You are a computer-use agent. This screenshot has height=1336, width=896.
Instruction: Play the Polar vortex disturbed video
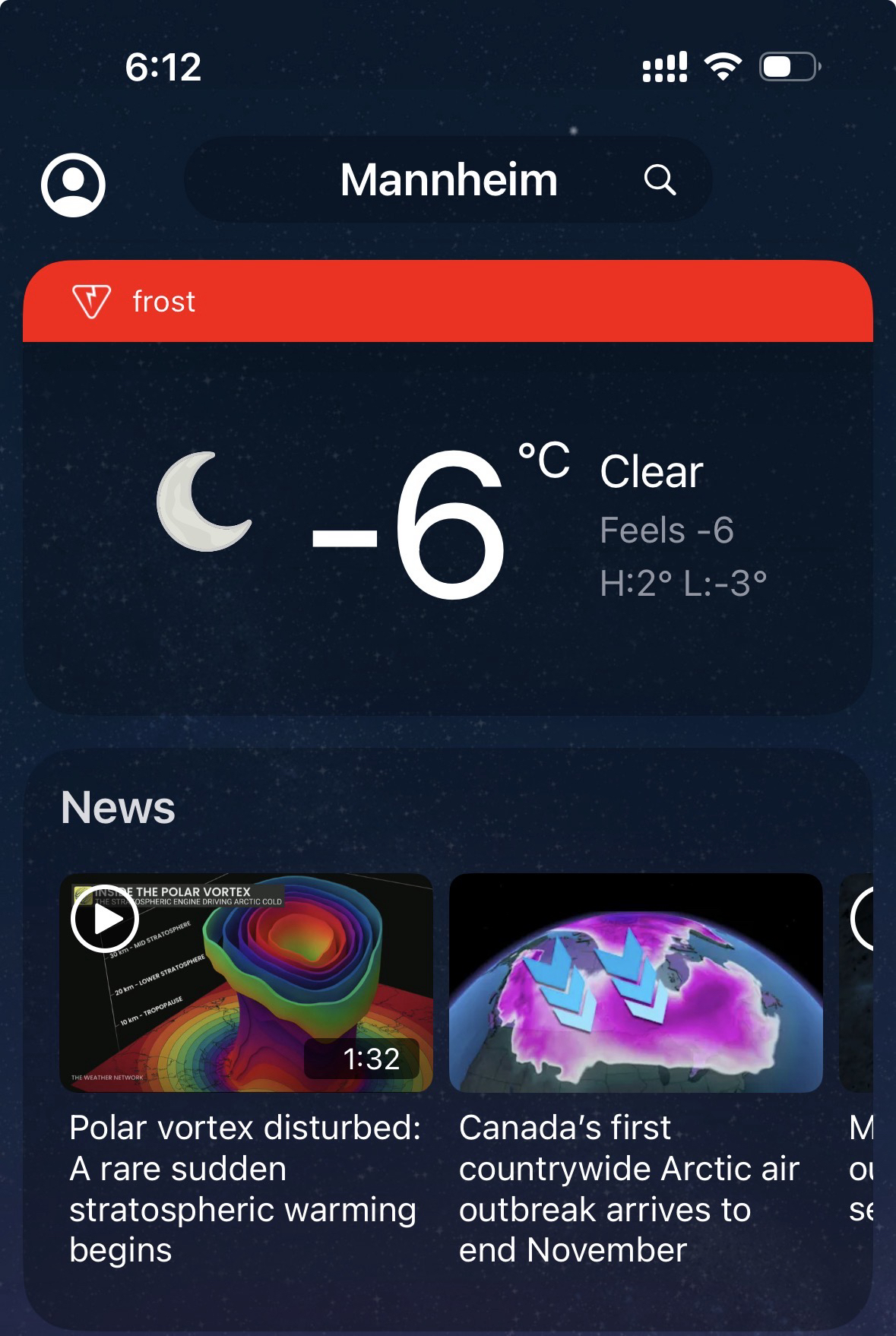point(105,919)
